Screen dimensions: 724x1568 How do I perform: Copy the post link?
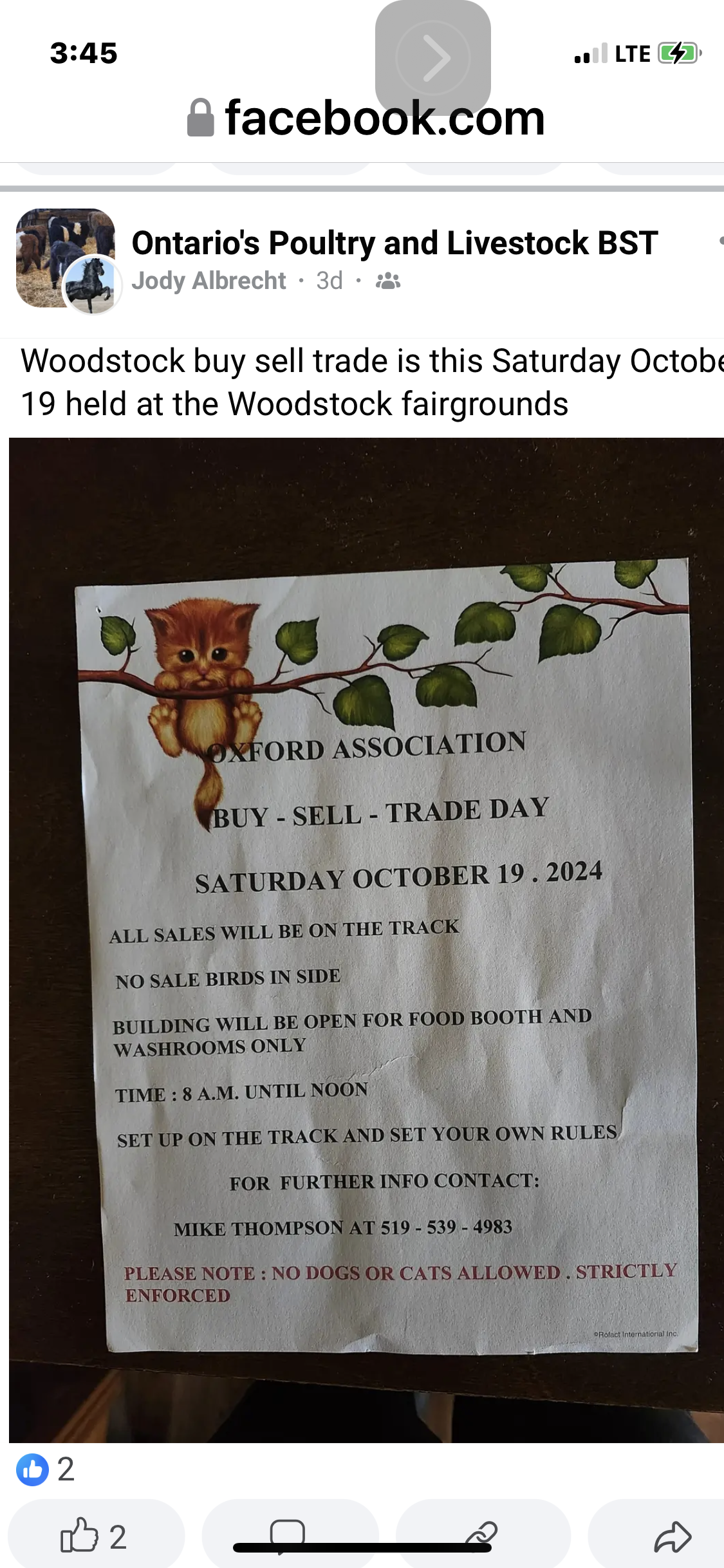click(482, 1537)
